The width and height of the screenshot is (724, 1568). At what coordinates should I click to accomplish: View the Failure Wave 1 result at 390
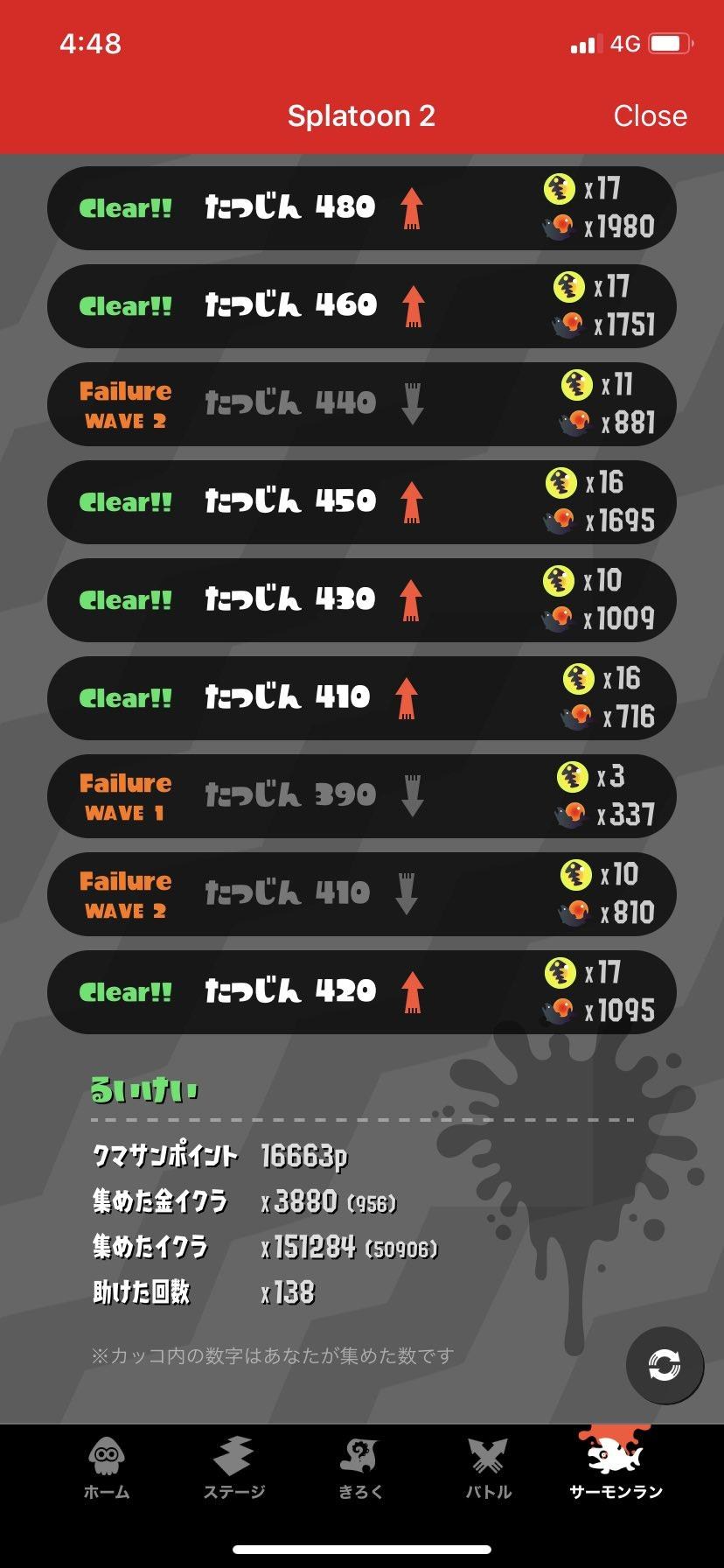(362, 796)
